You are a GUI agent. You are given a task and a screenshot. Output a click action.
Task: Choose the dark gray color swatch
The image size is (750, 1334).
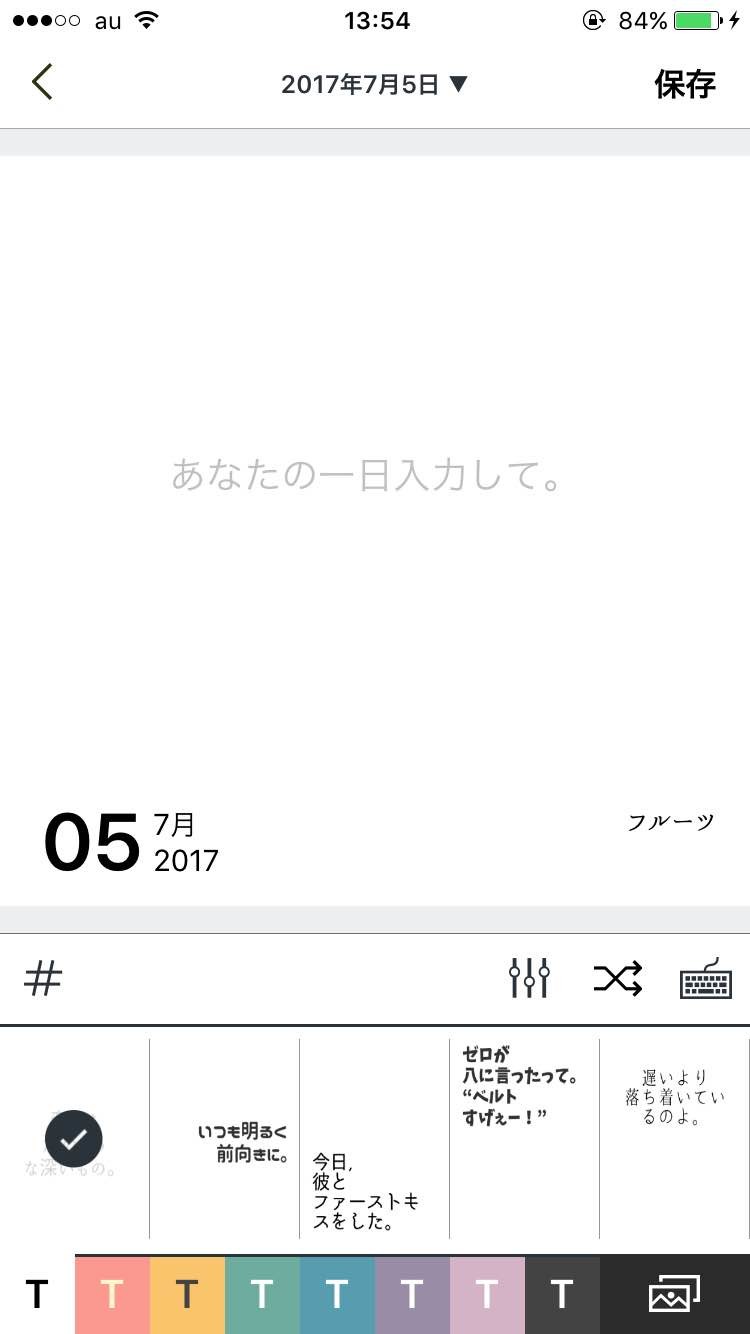(x=562, y=1295)
